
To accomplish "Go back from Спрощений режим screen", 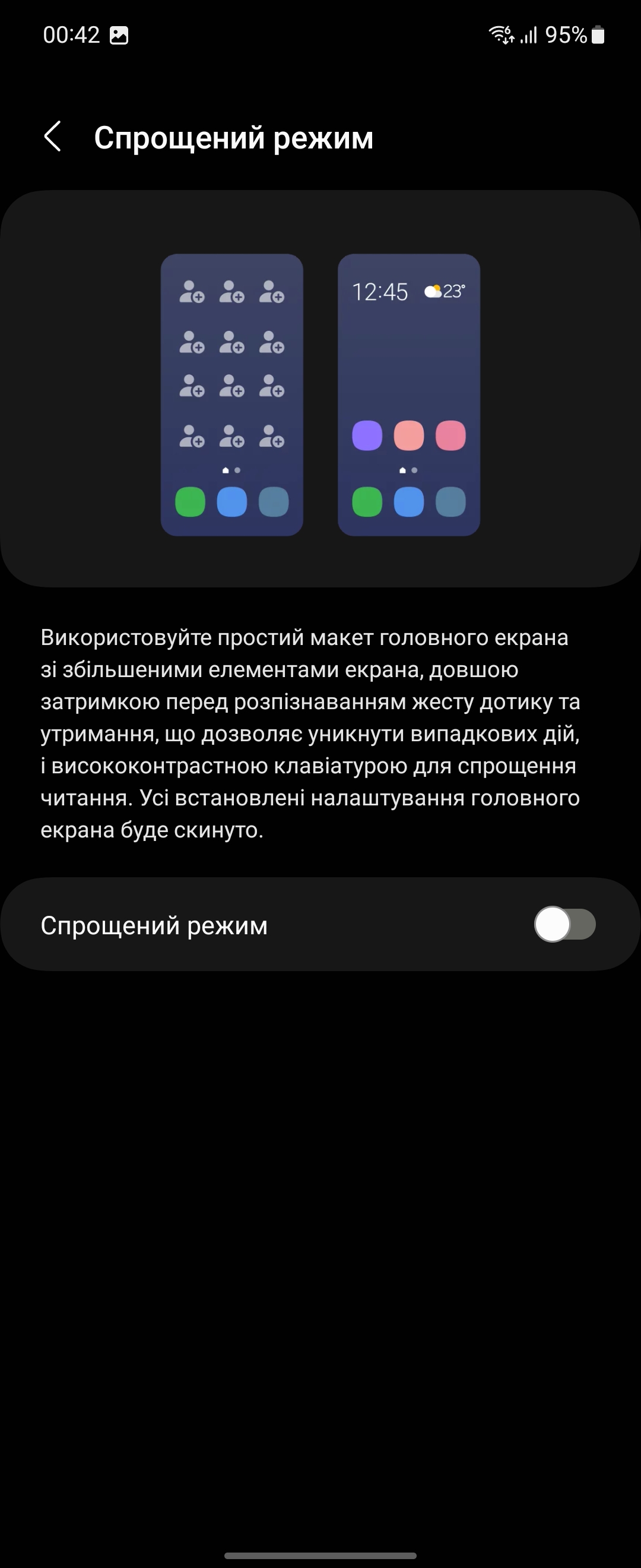I will coord(53,137).
